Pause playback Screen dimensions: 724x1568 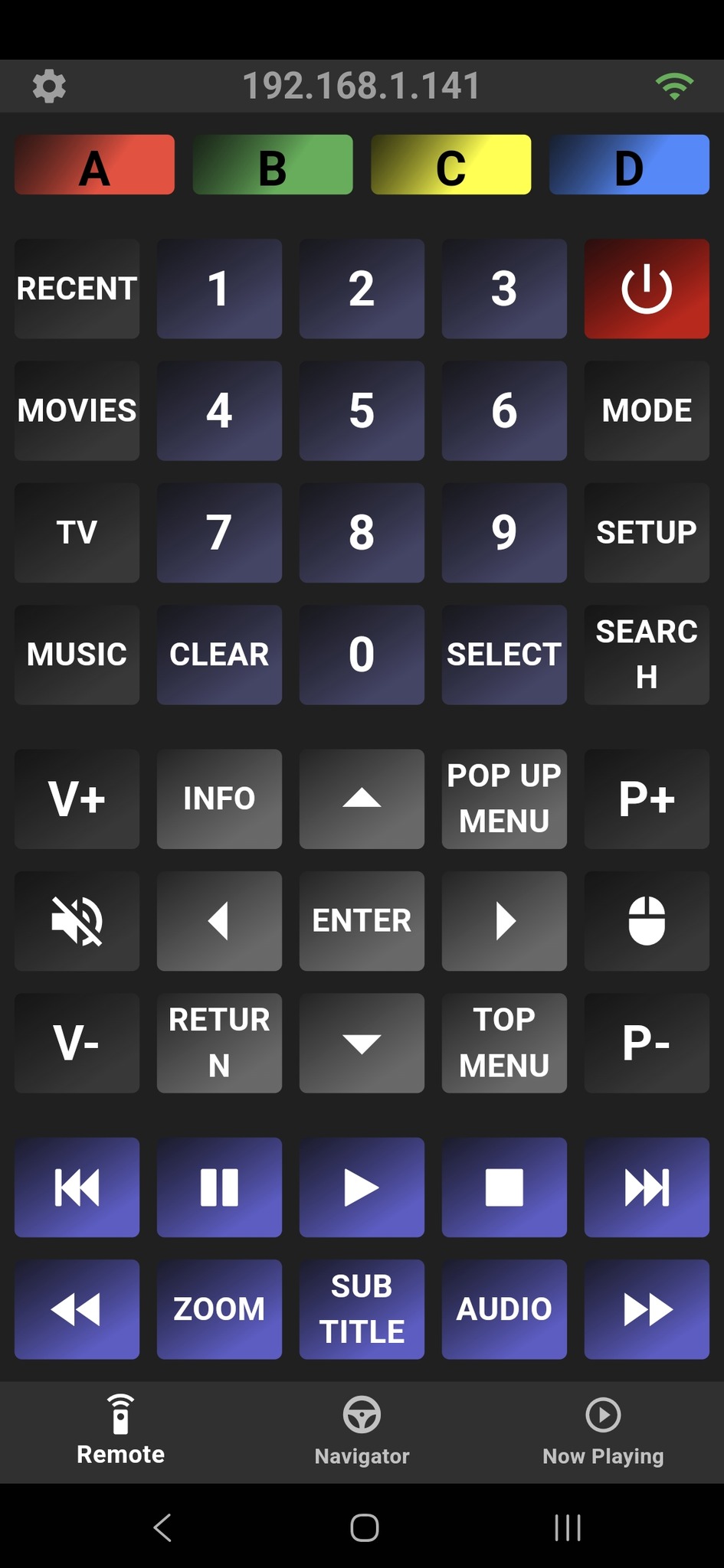click(219, 1187)
